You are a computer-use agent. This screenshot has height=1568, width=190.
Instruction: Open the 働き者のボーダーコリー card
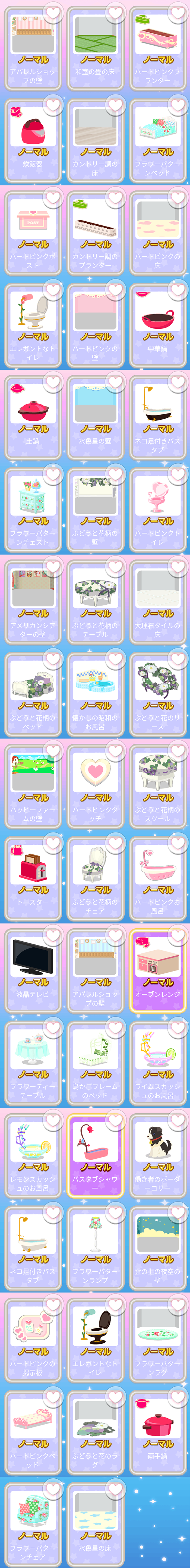pyautogui.click(x=158, y=1155)
